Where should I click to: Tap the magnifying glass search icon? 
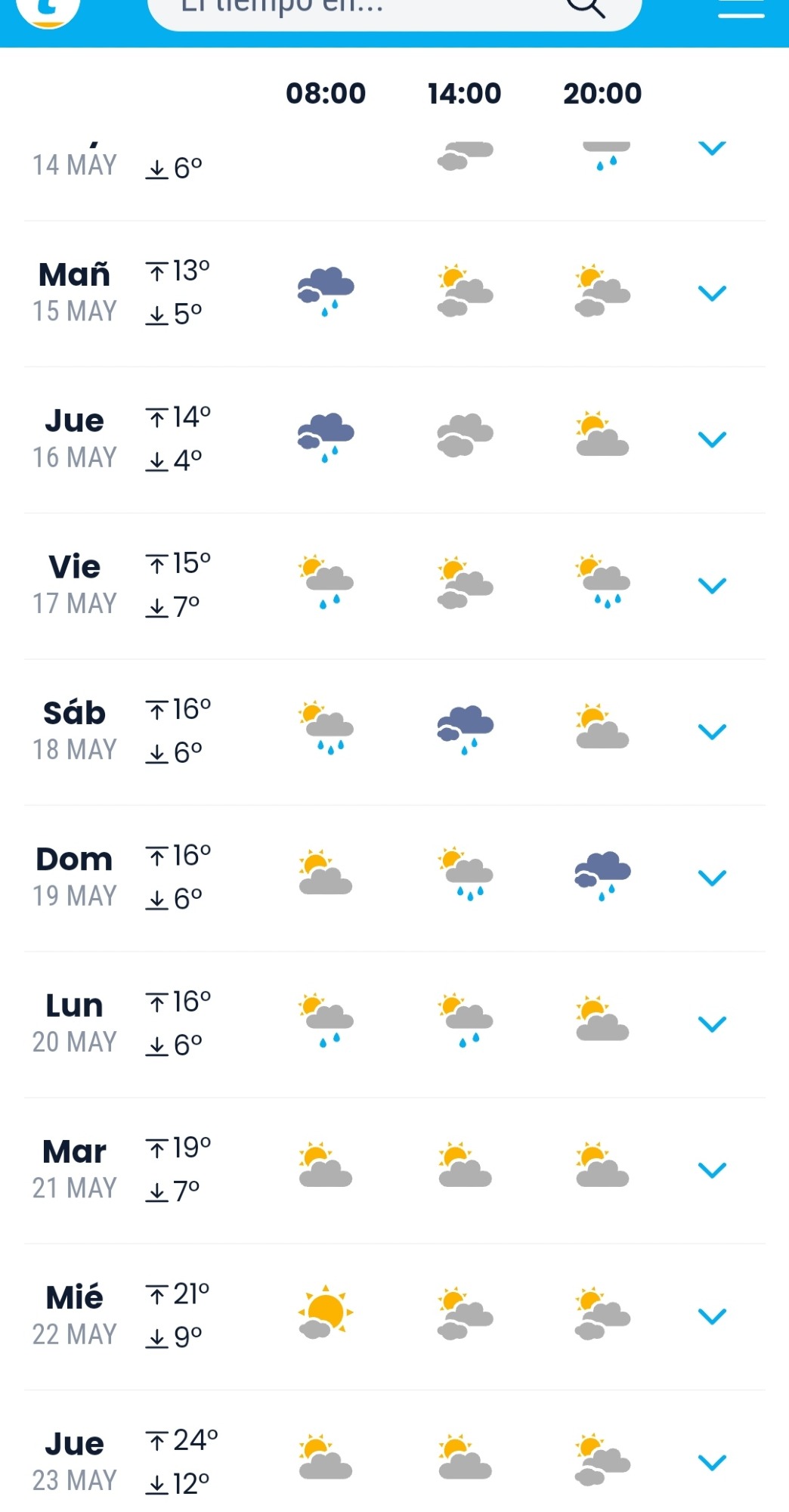[586, 6]
